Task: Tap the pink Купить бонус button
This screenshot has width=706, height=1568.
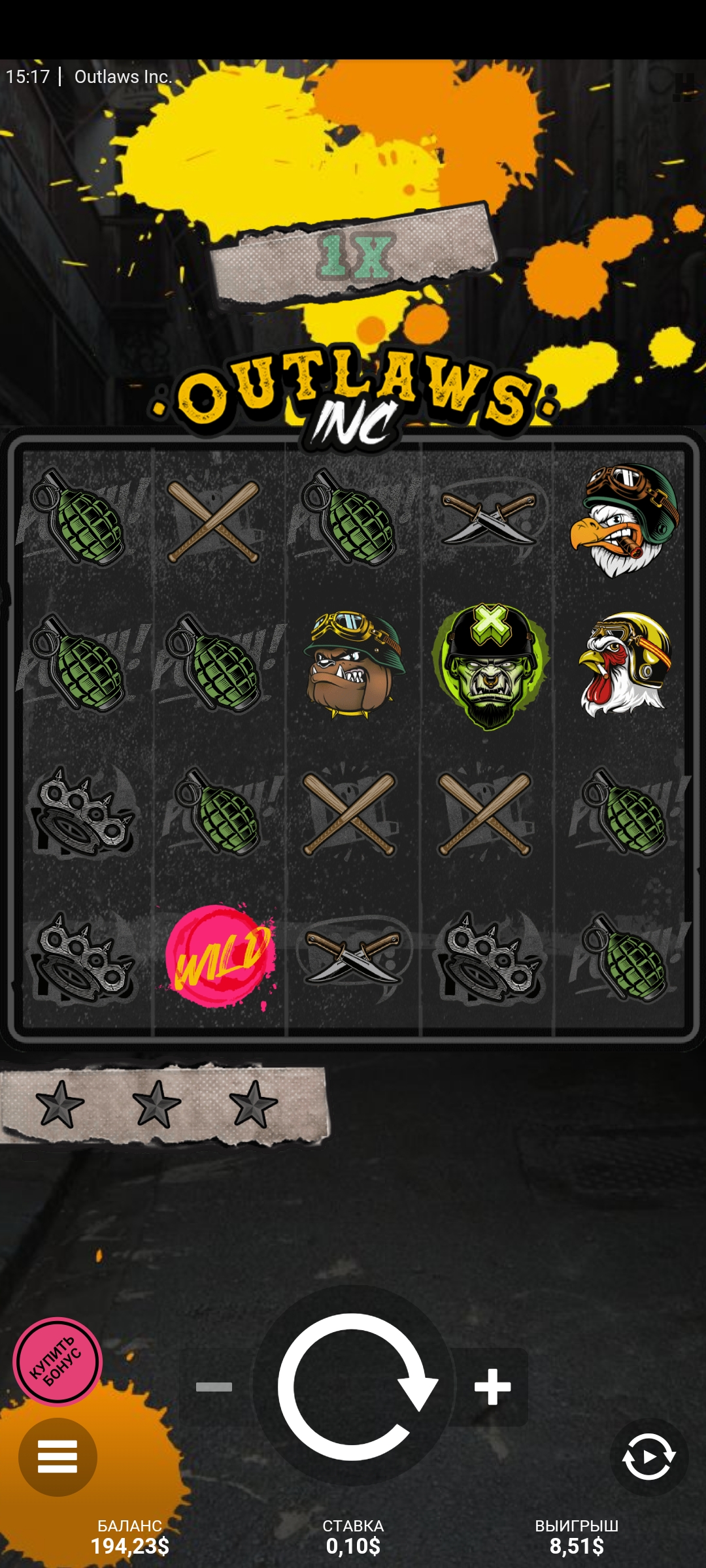Action: [58, 1362]
